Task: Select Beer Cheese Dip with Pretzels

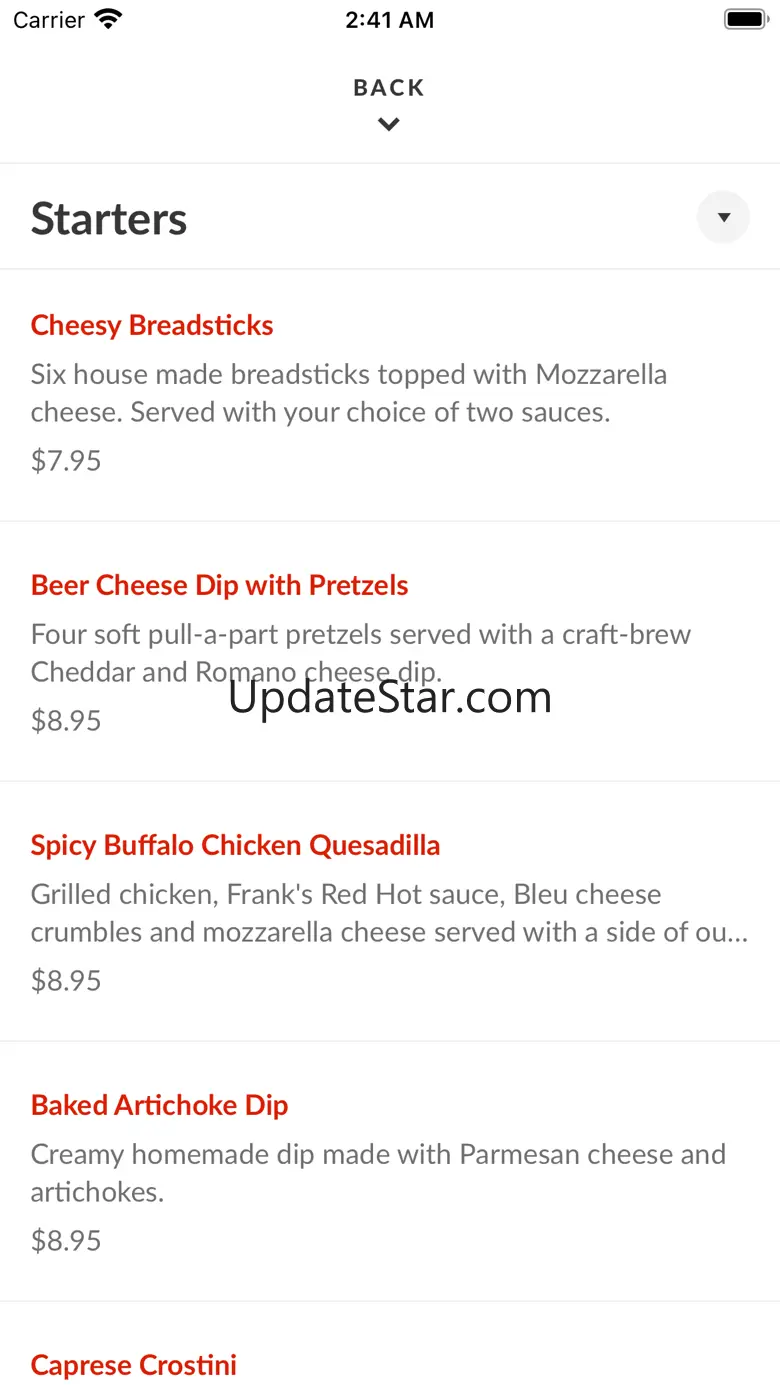Action: pyautogui.click(x=220, y=586)
